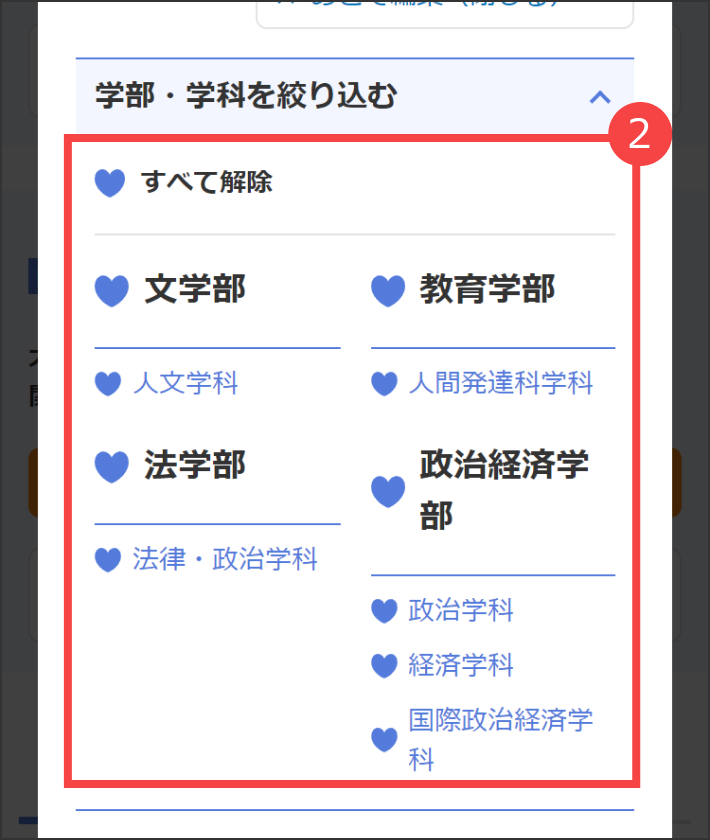Screen dimensions: 710x840
Task: Toggle the 教育学部 faculty heart
Action: (x=388, y=290)
